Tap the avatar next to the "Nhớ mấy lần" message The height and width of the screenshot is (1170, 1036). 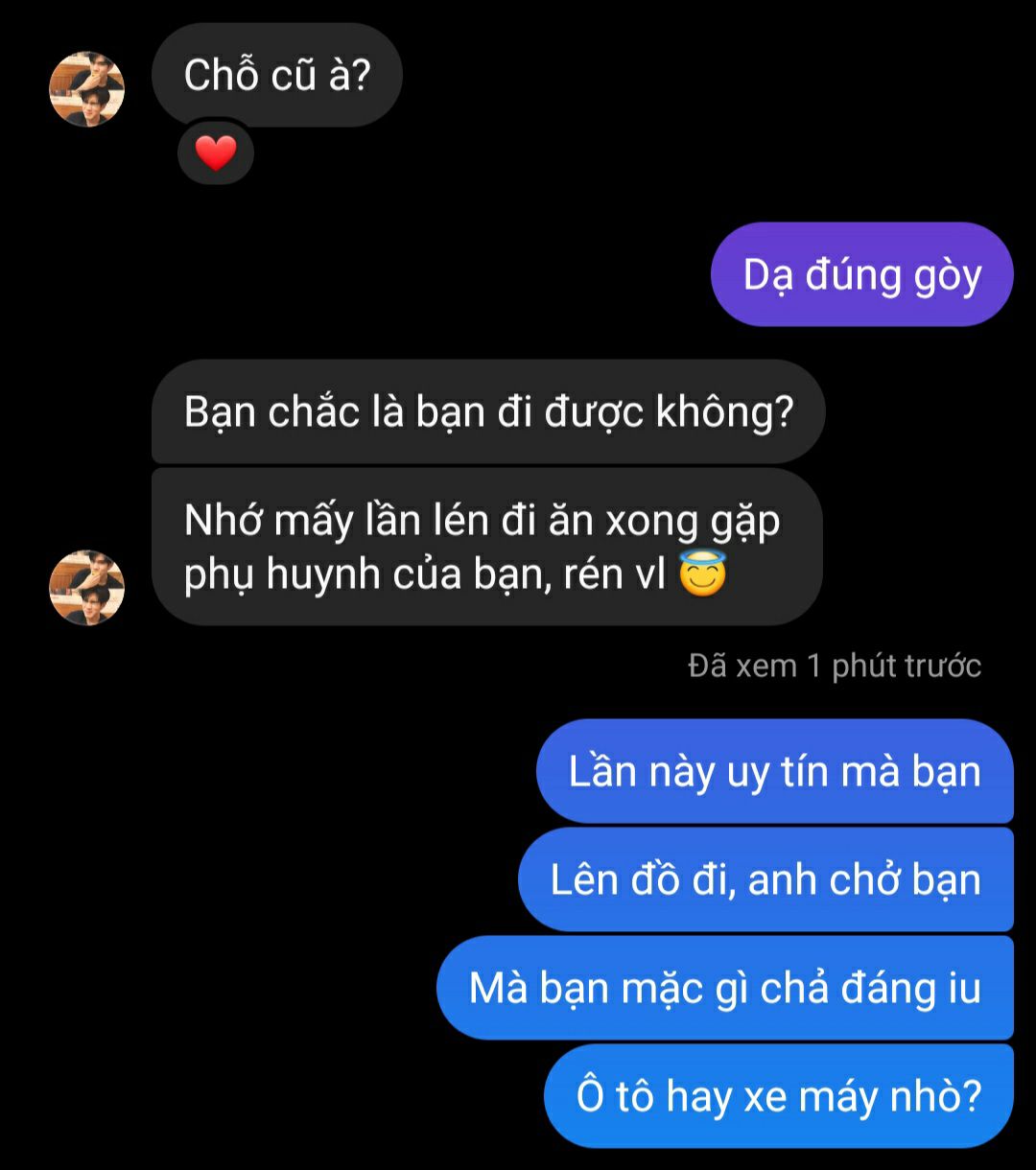coord(87,588)
